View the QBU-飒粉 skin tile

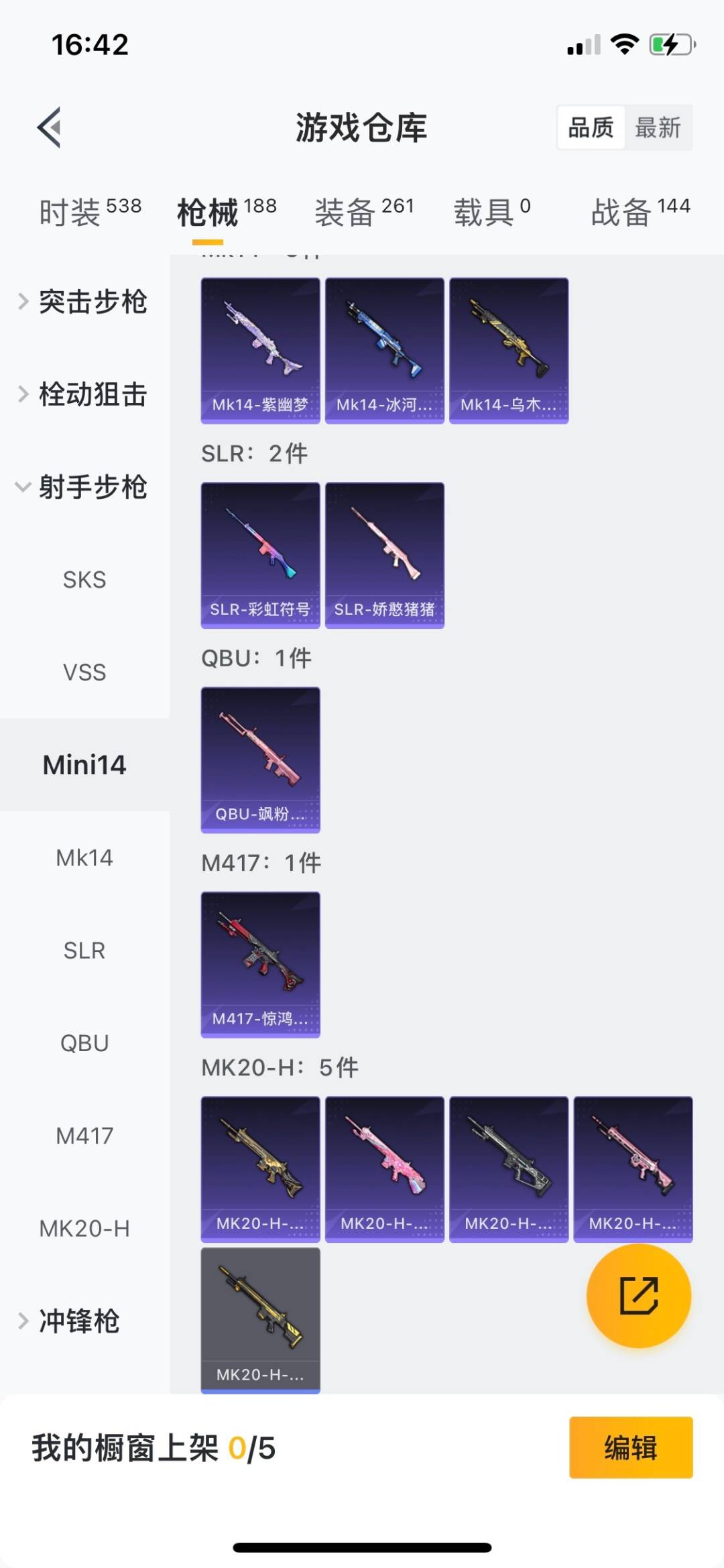coord(260,760)
